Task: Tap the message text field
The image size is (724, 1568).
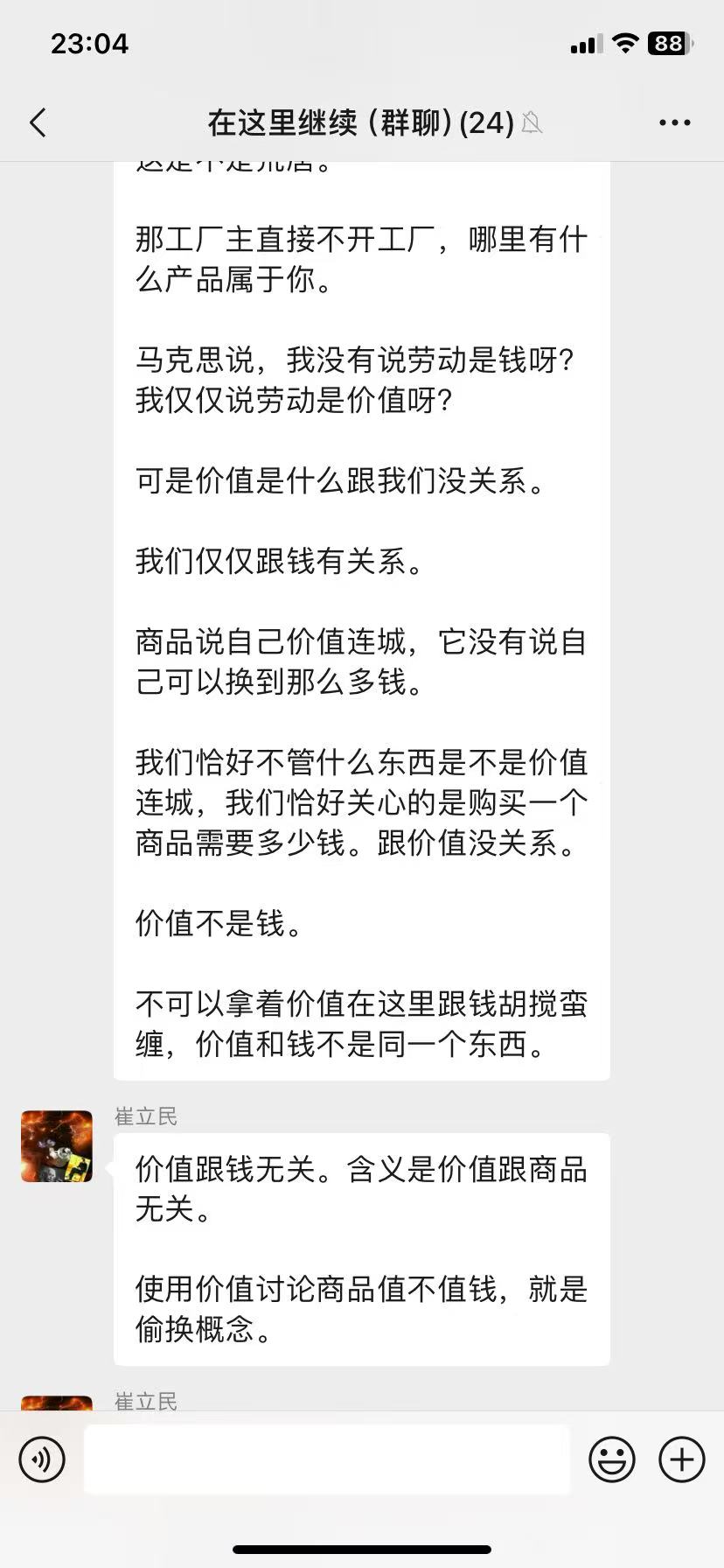Action: (x=327, y=1459)
